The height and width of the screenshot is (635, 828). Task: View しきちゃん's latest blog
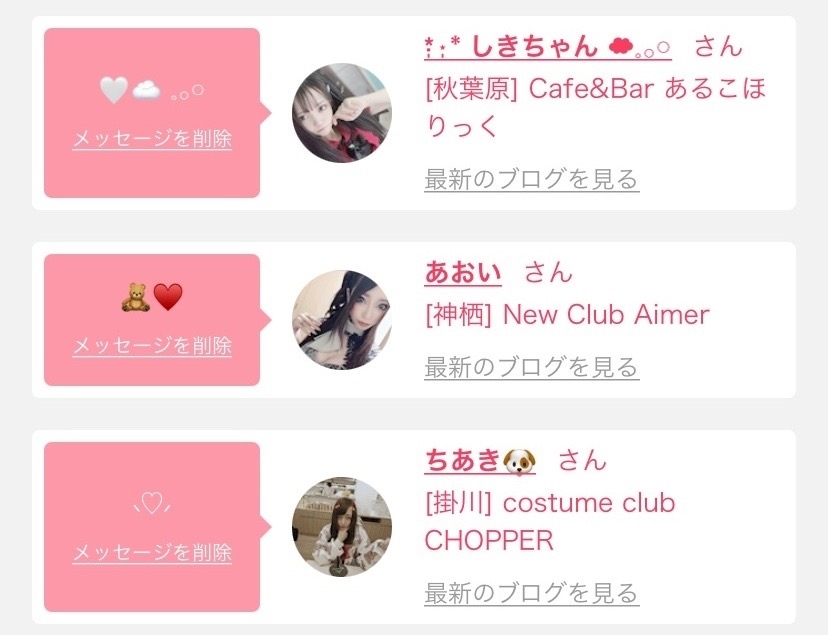pos(531,180)
